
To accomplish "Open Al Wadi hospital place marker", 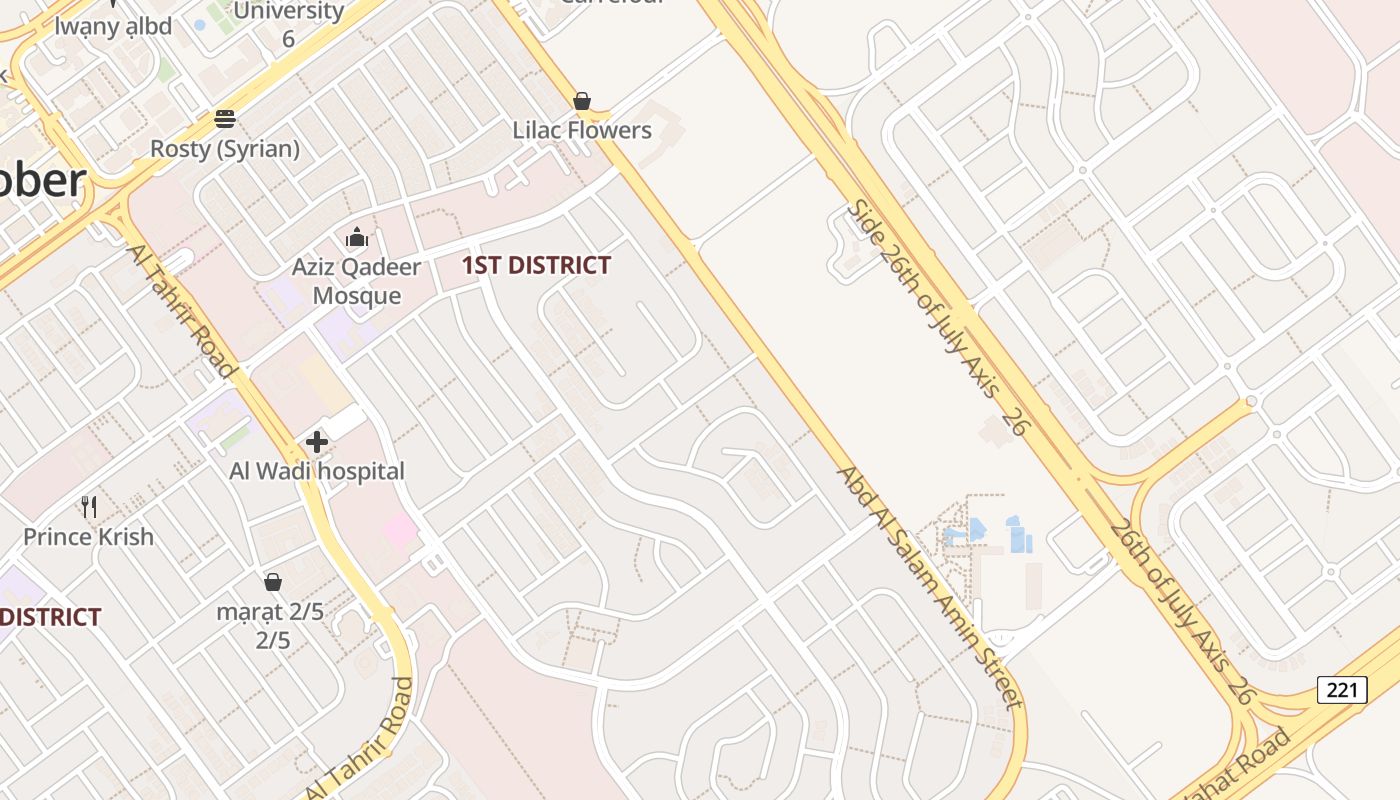I will 317,441.
